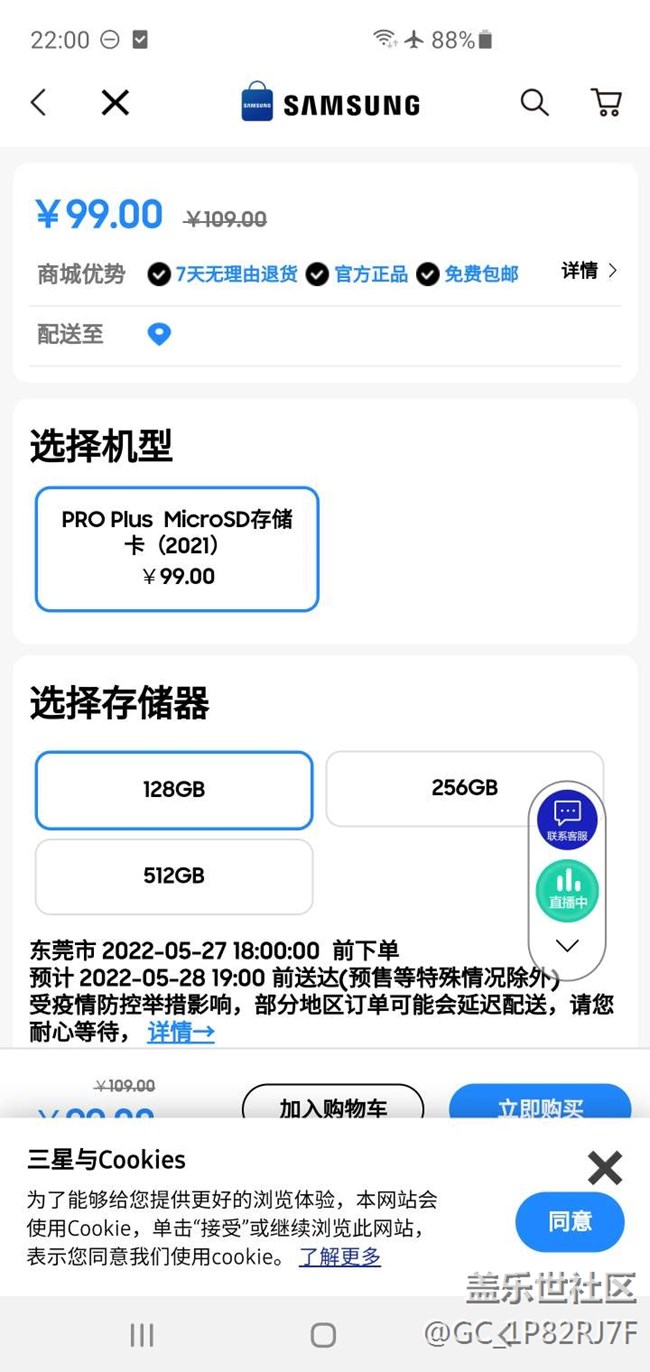Choose the 128GB storage option
The image size is (650, 1372).
(174, 790)
